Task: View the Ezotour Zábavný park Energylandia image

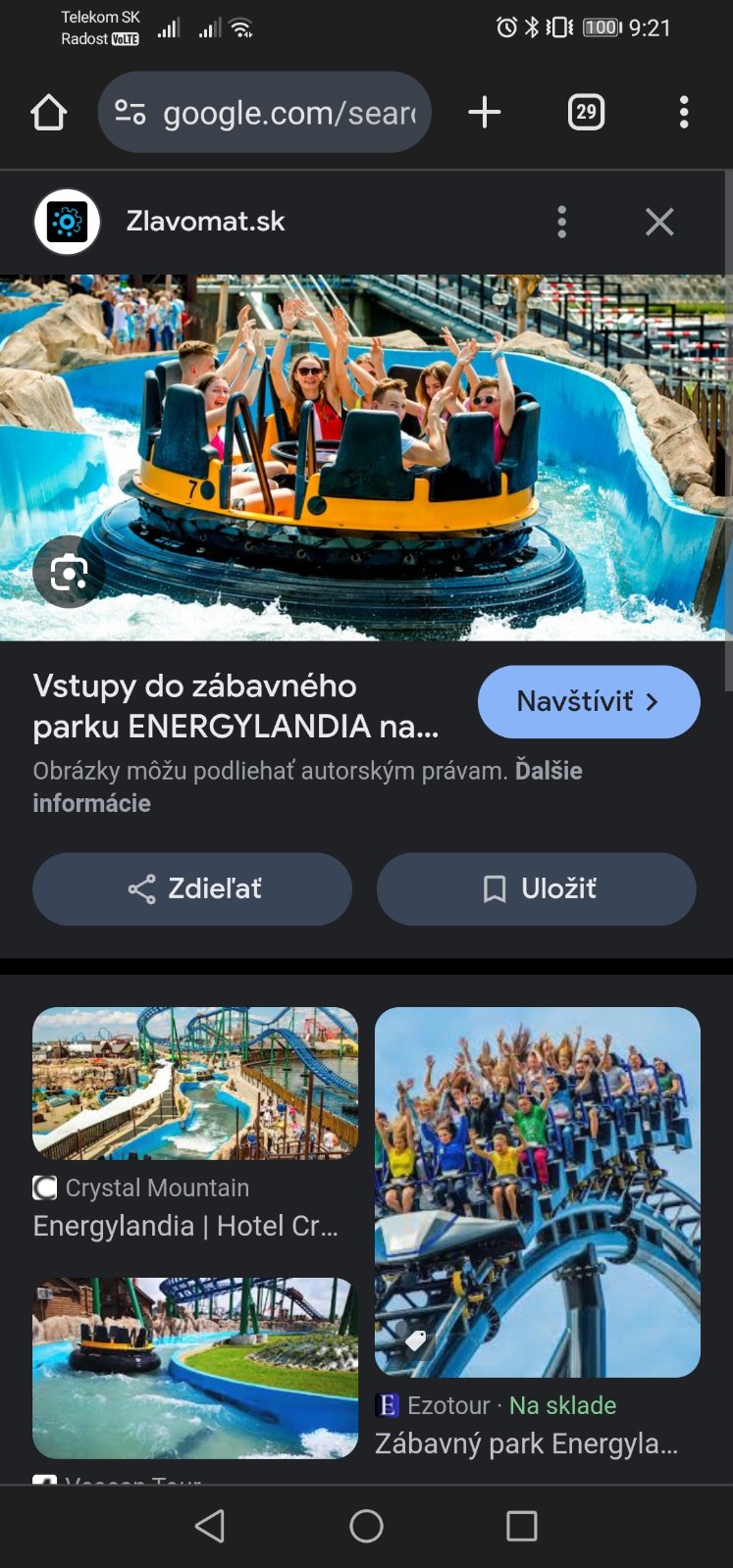Action: point(537,1191)
